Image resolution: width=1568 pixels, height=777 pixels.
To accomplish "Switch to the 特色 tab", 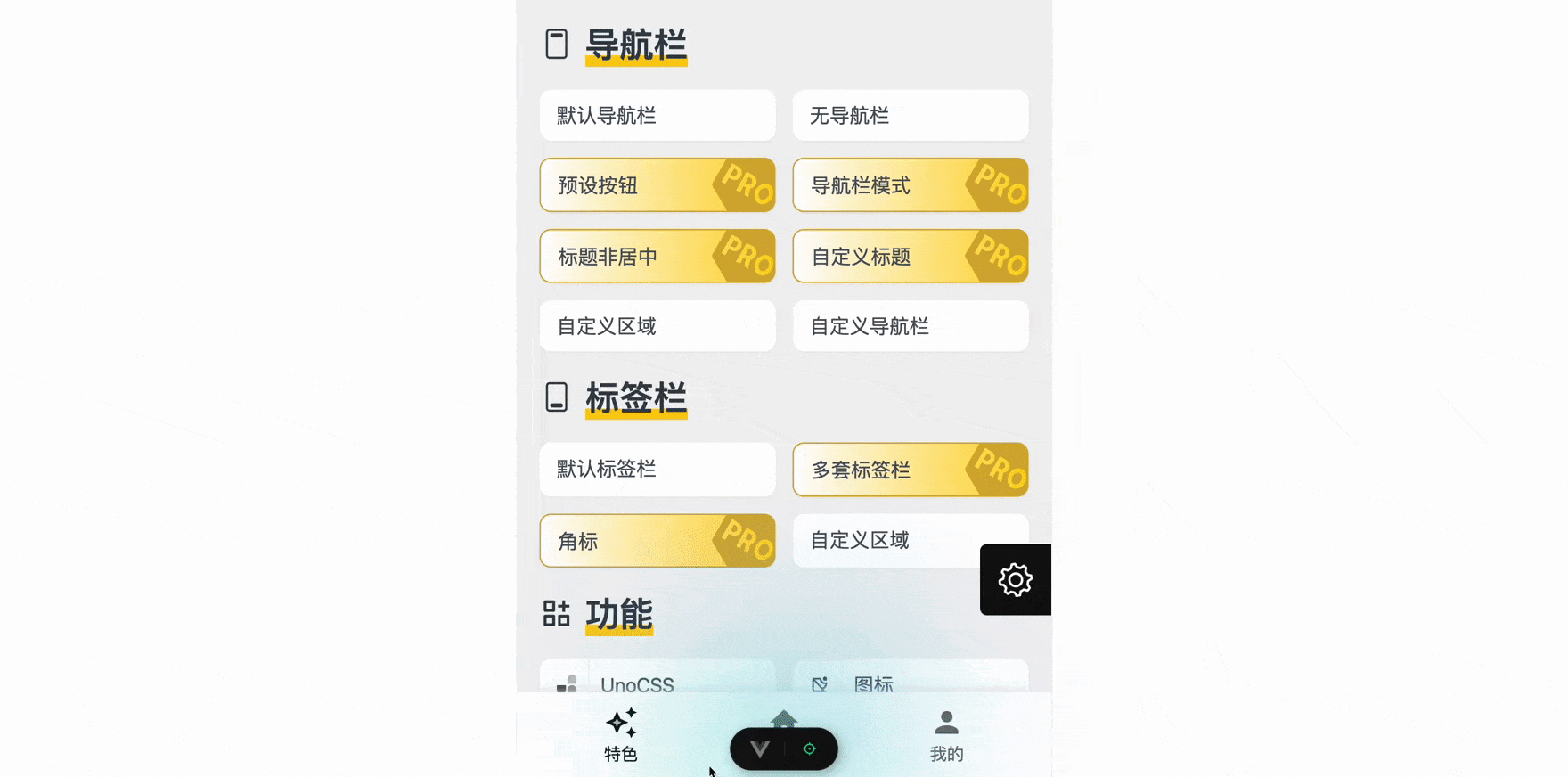I will click(x=621, y=736).
